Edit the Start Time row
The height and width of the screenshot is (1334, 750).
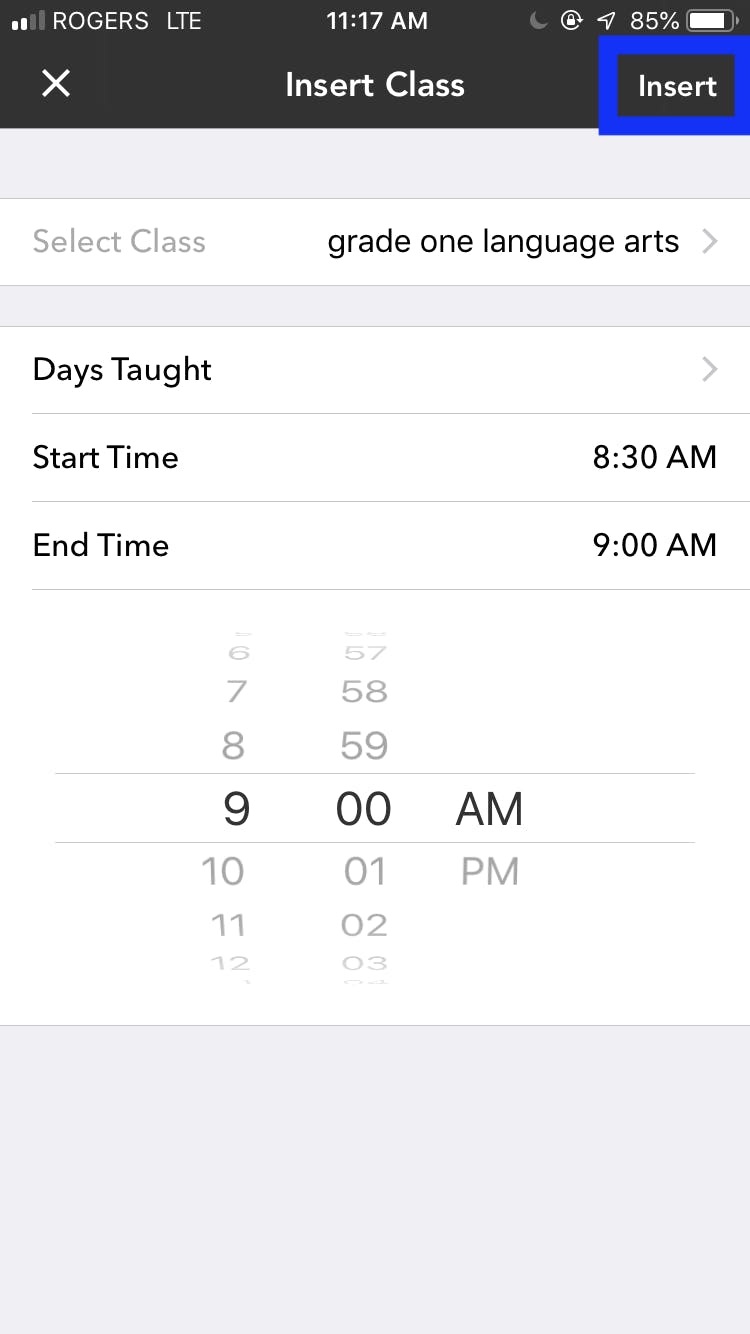(375, 458)
